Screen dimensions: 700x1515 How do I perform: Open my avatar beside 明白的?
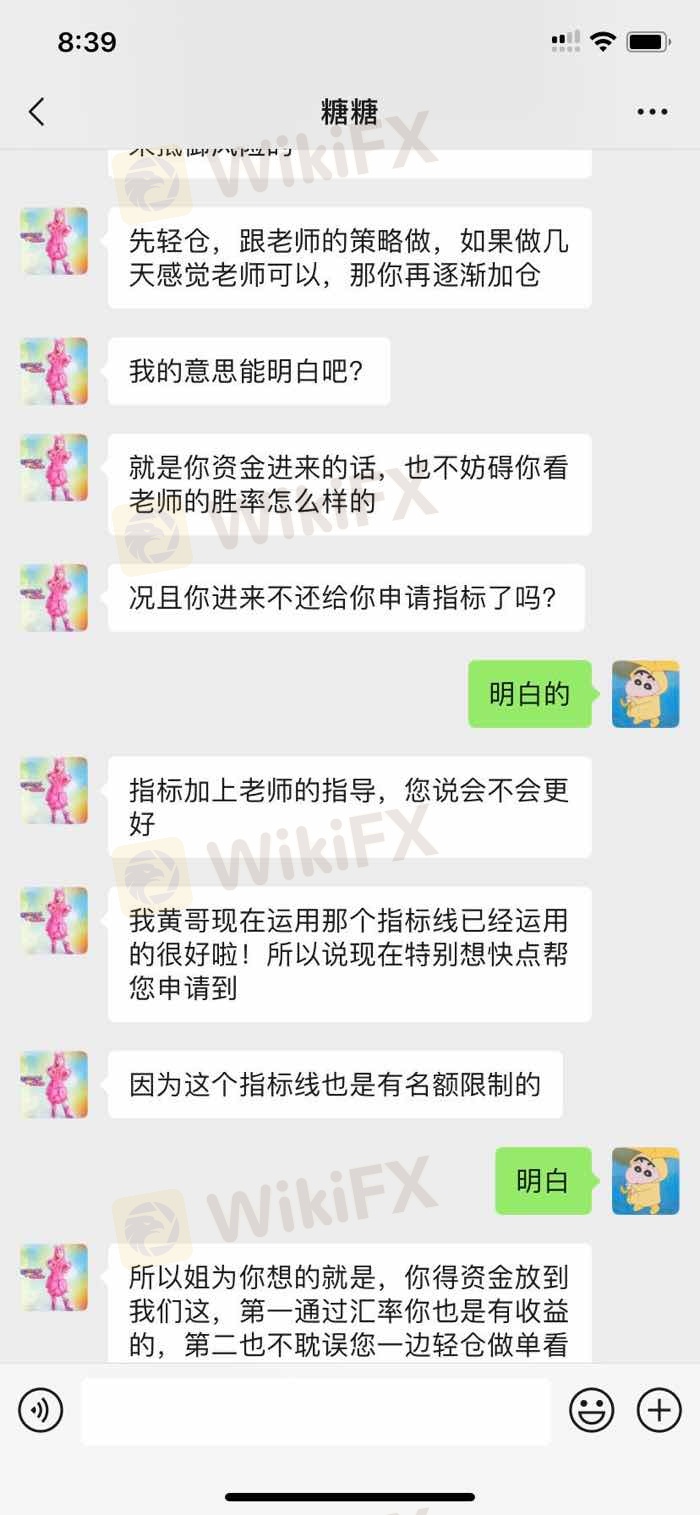[x=645, y=694]
